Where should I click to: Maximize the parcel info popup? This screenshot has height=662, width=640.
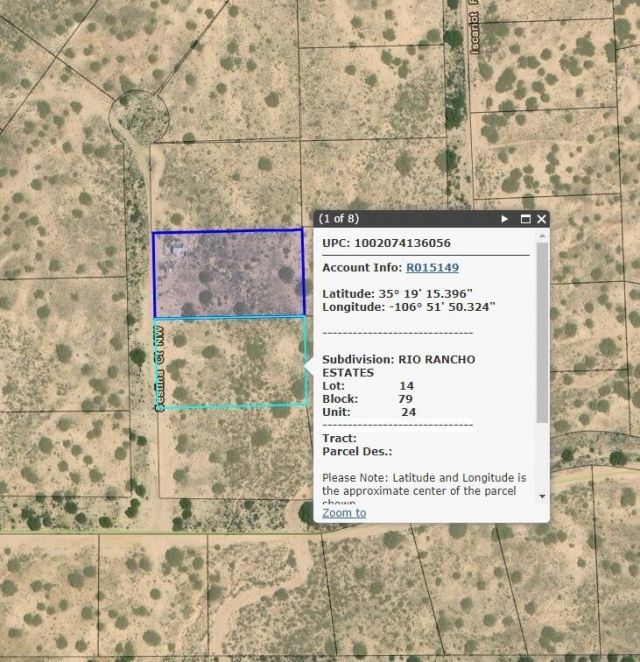point(525,219)
